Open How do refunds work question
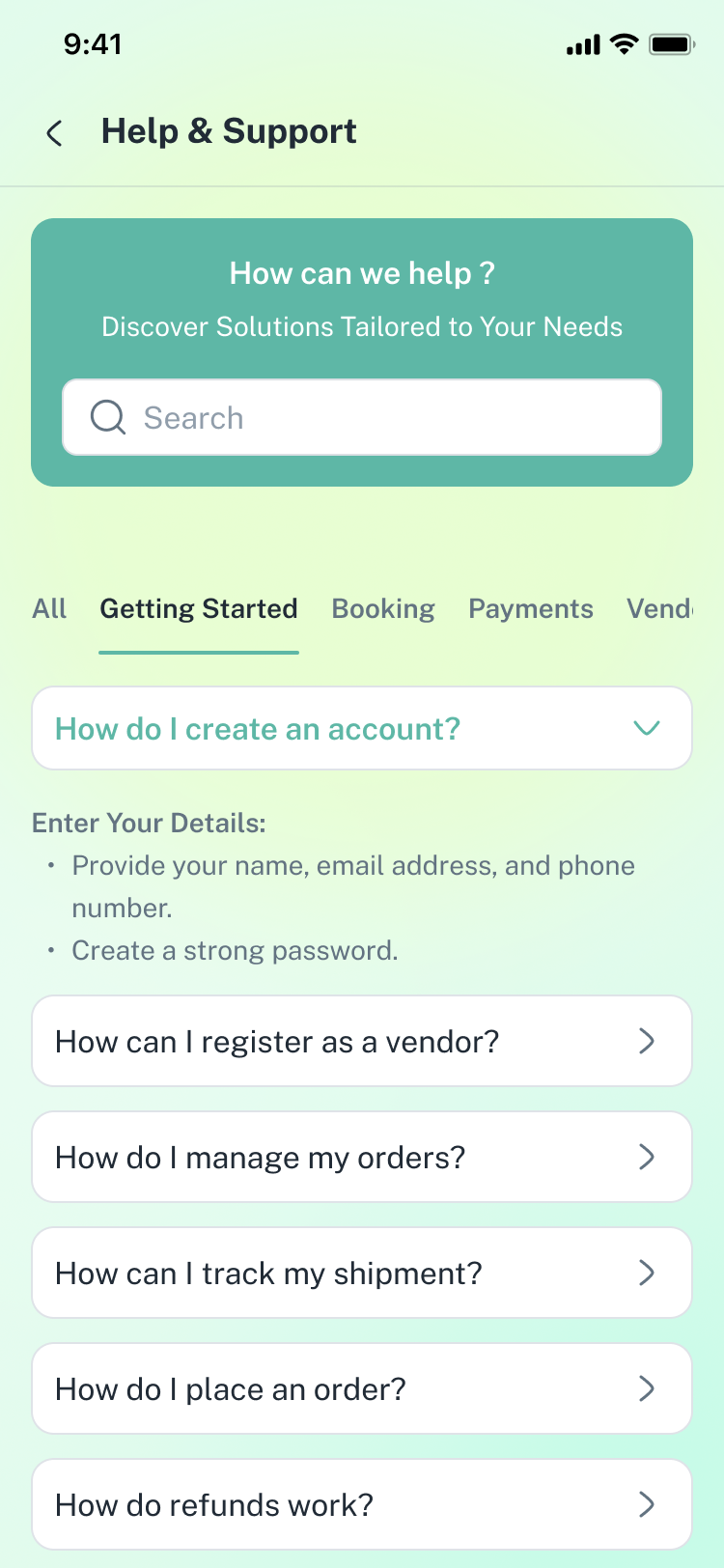 point(362,1505)
